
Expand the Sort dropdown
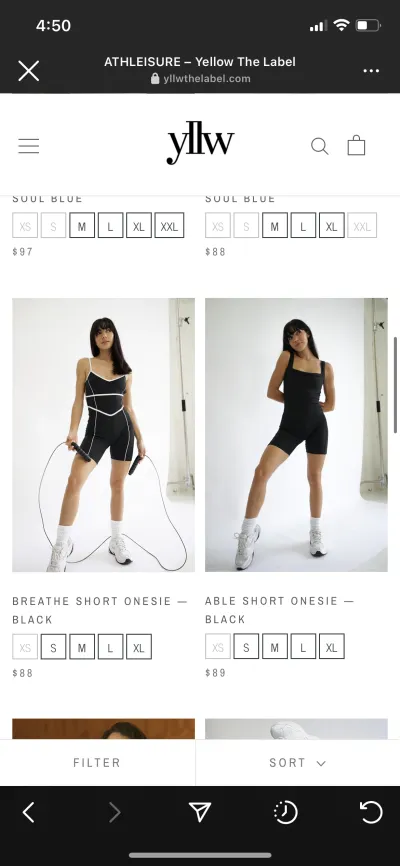(298, 763)
